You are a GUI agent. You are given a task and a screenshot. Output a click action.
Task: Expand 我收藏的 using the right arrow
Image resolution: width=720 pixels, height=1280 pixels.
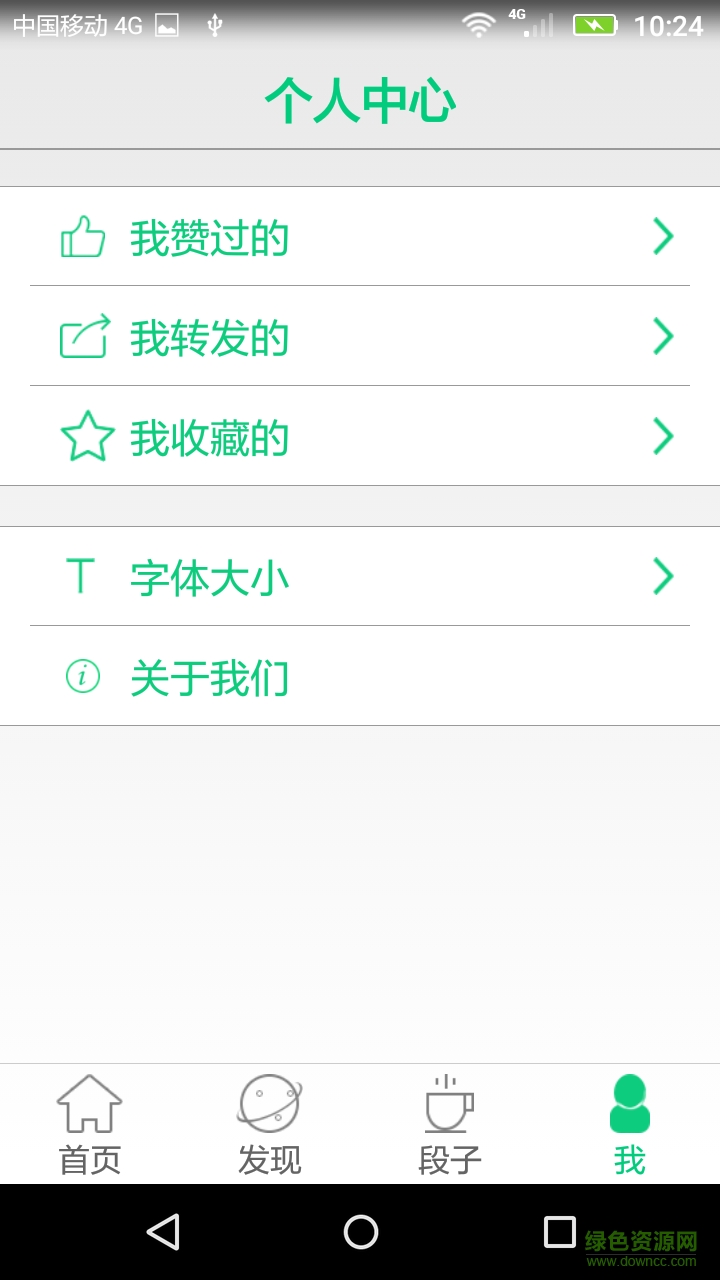662,436
